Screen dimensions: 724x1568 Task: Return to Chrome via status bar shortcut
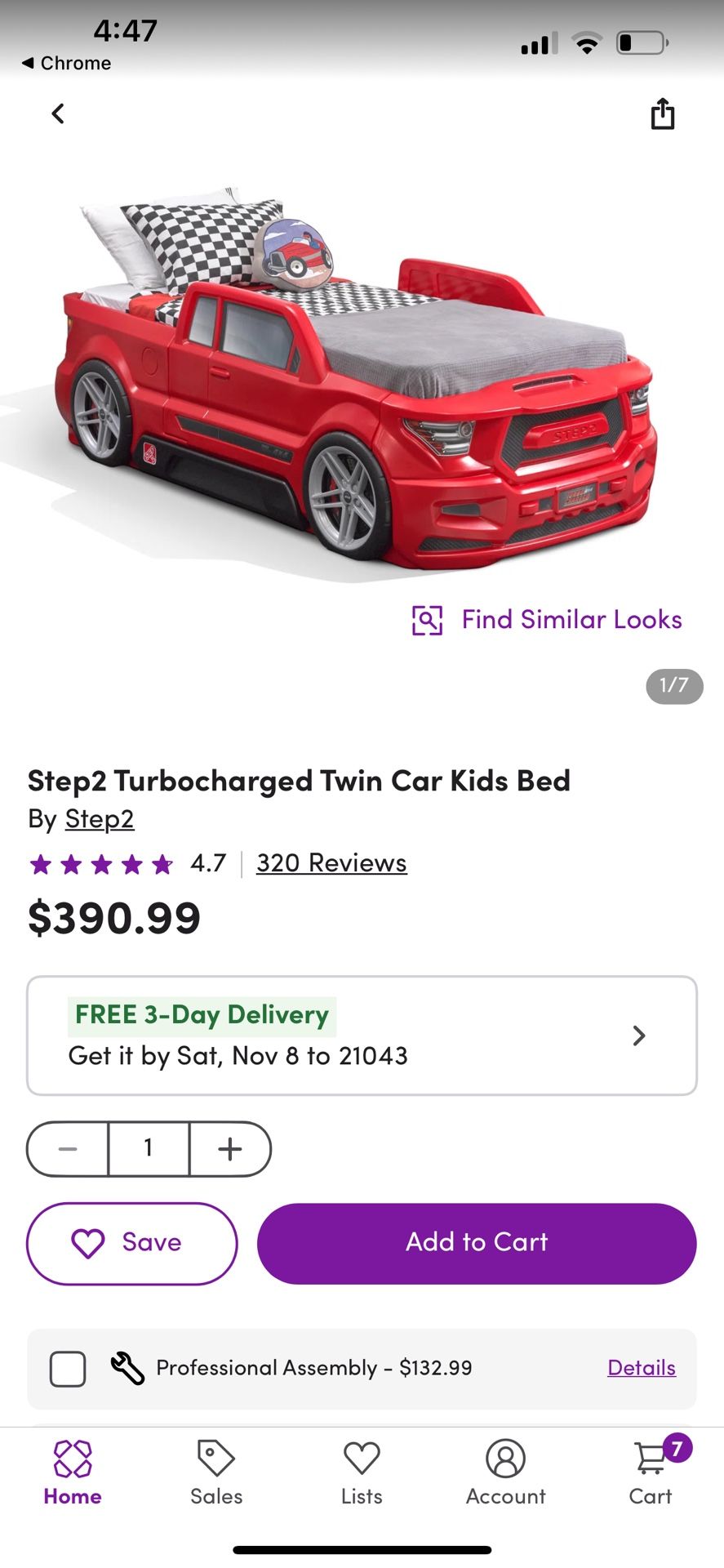[x=65, y=63]
